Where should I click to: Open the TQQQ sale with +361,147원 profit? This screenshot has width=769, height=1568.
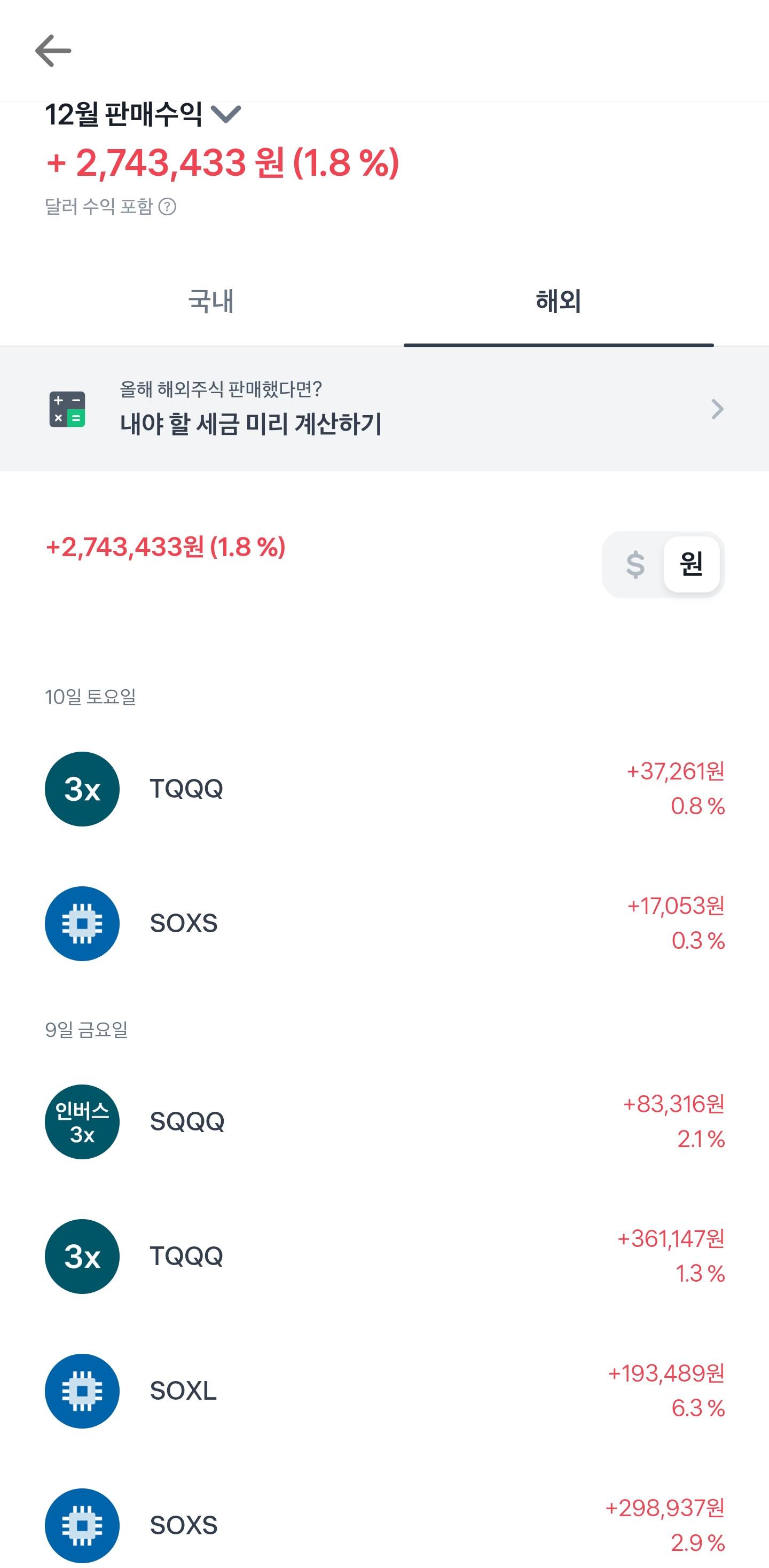click(x=384, y=1257)
